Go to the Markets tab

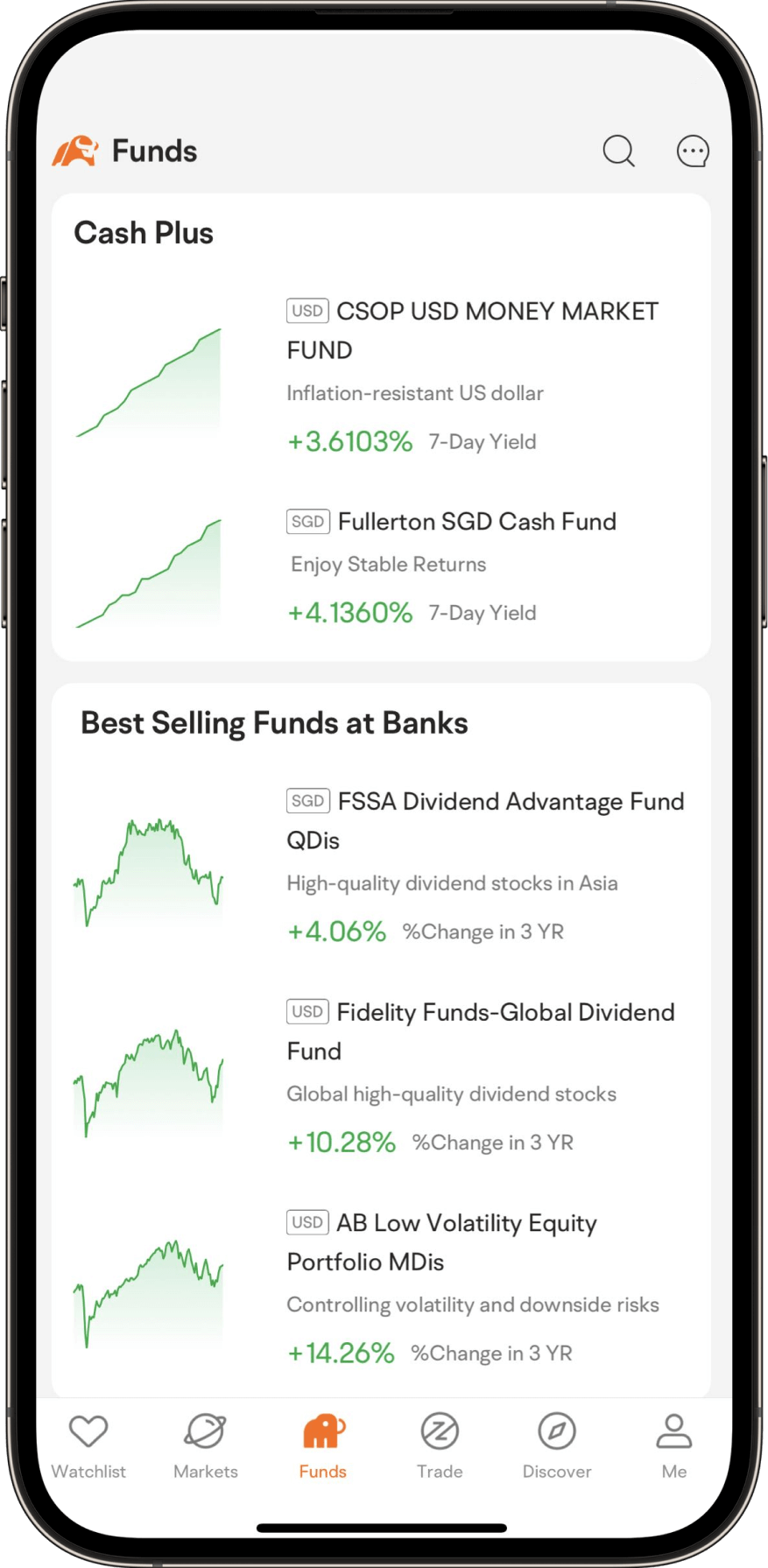206,1446
